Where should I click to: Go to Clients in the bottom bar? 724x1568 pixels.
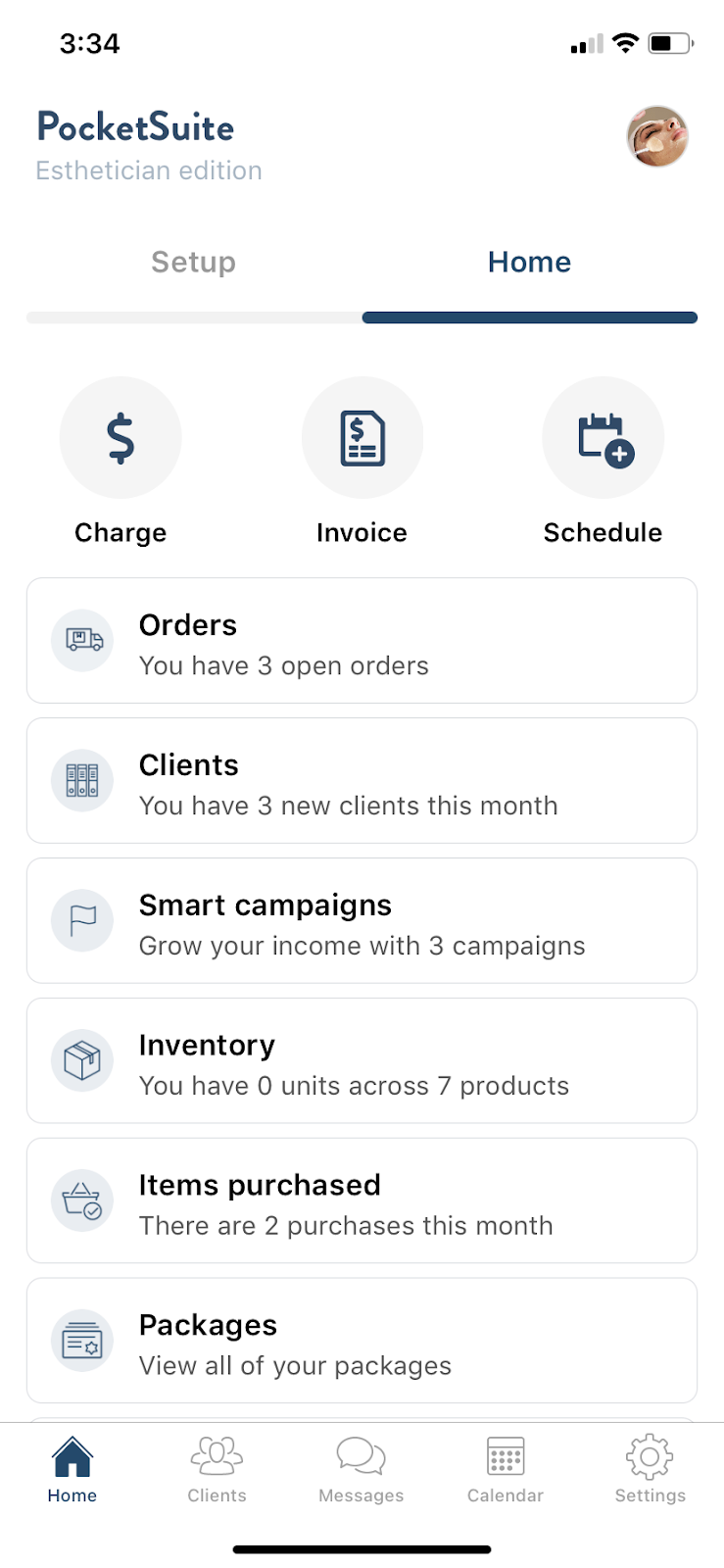tap(217, 1470)
